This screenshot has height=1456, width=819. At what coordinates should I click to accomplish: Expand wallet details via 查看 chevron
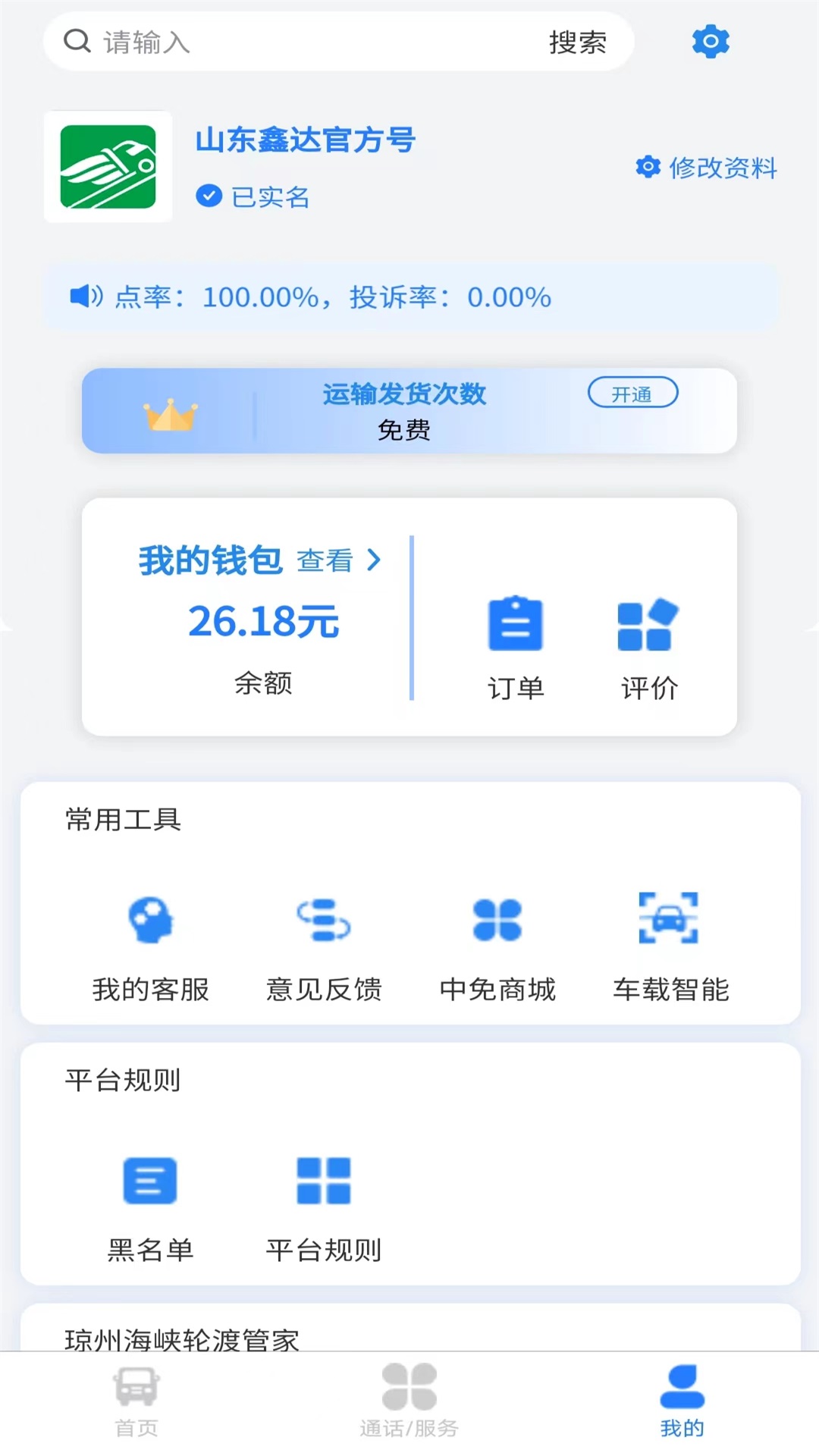(372, 561)
